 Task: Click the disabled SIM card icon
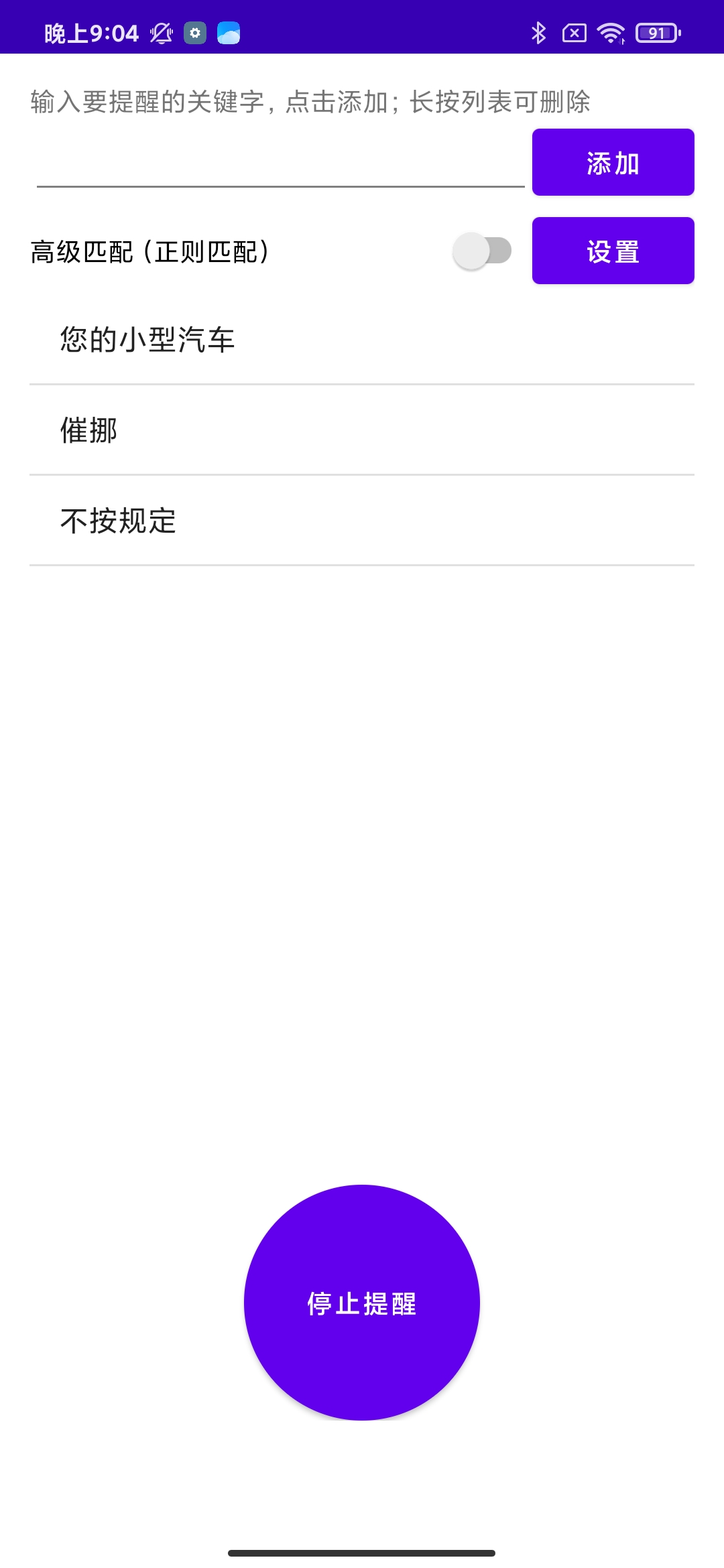[574, 32]
